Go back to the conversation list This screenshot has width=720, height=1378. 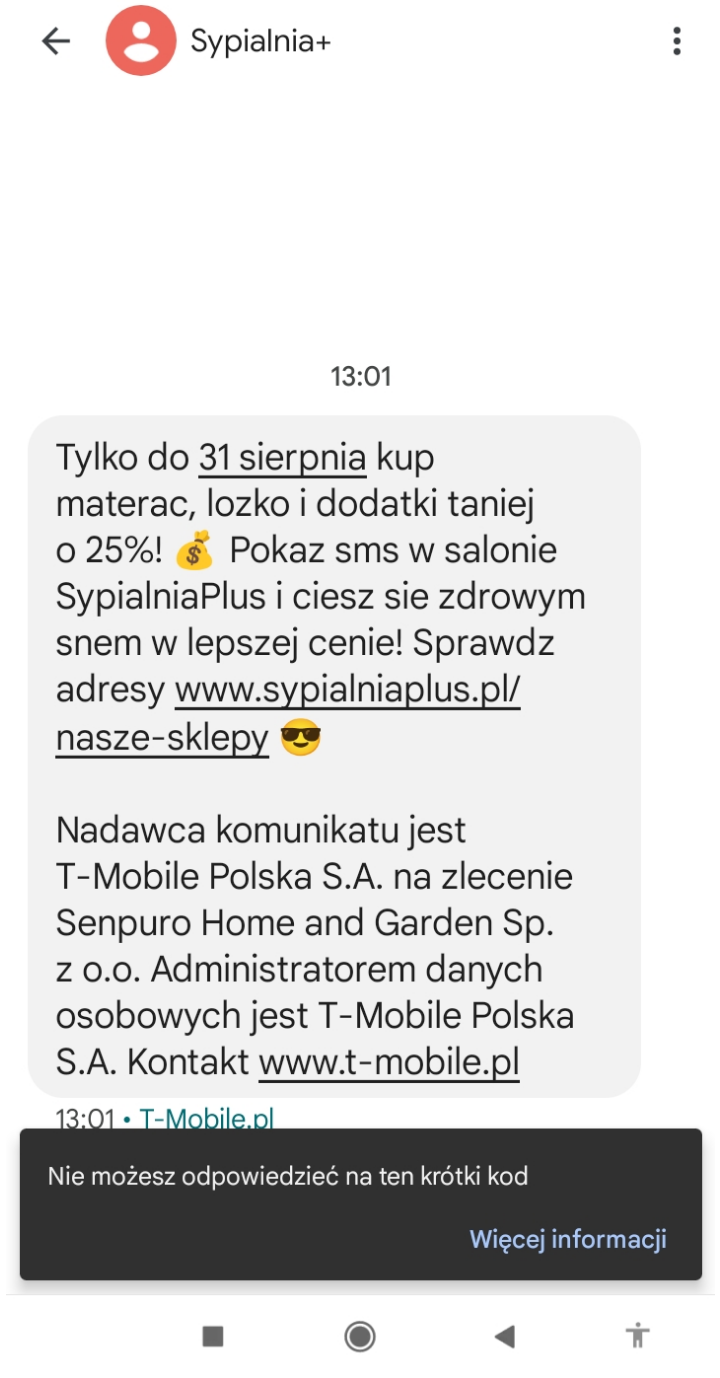56,41
